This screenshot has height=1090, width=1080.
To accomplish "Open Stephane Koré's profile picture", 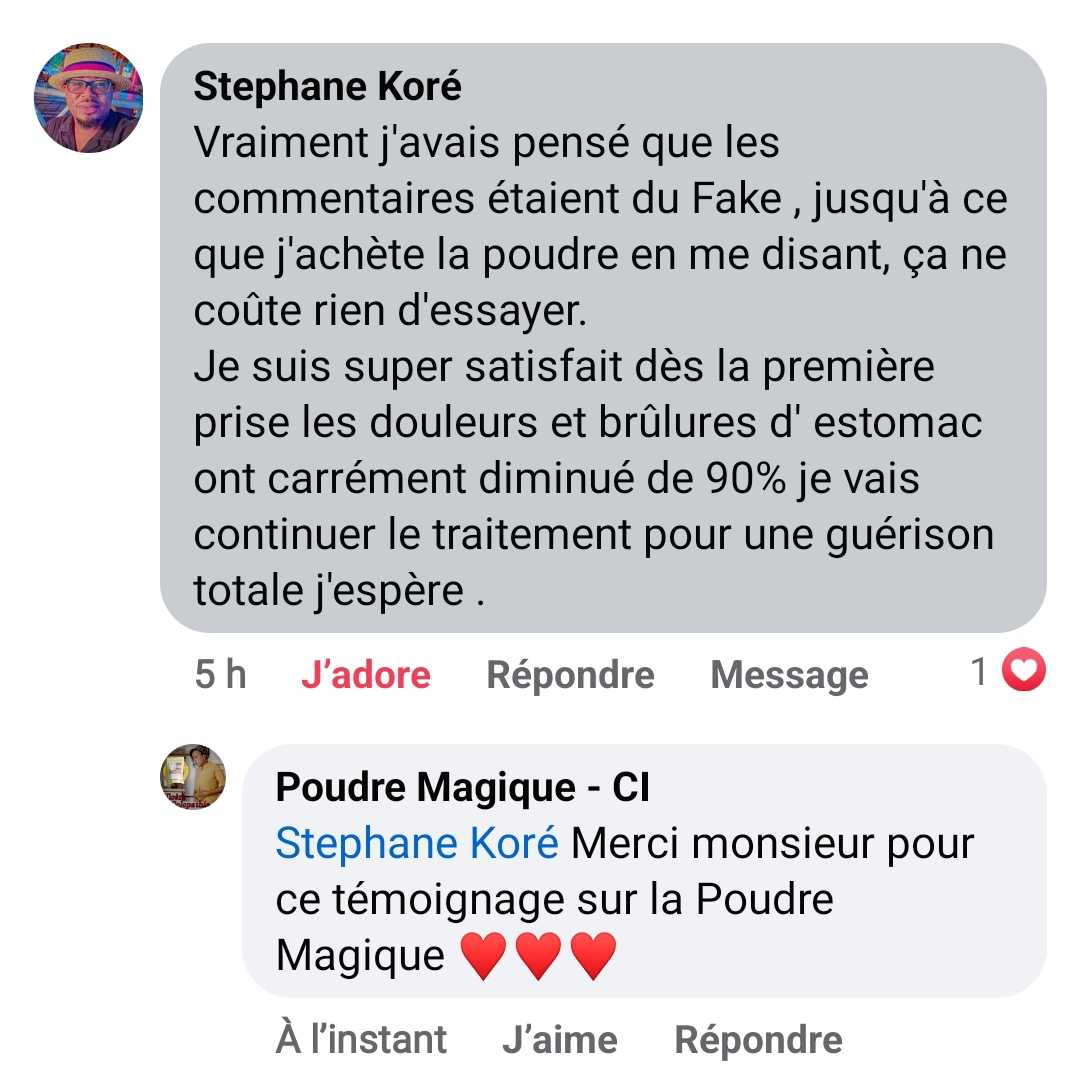I will [x=89, y=98].
